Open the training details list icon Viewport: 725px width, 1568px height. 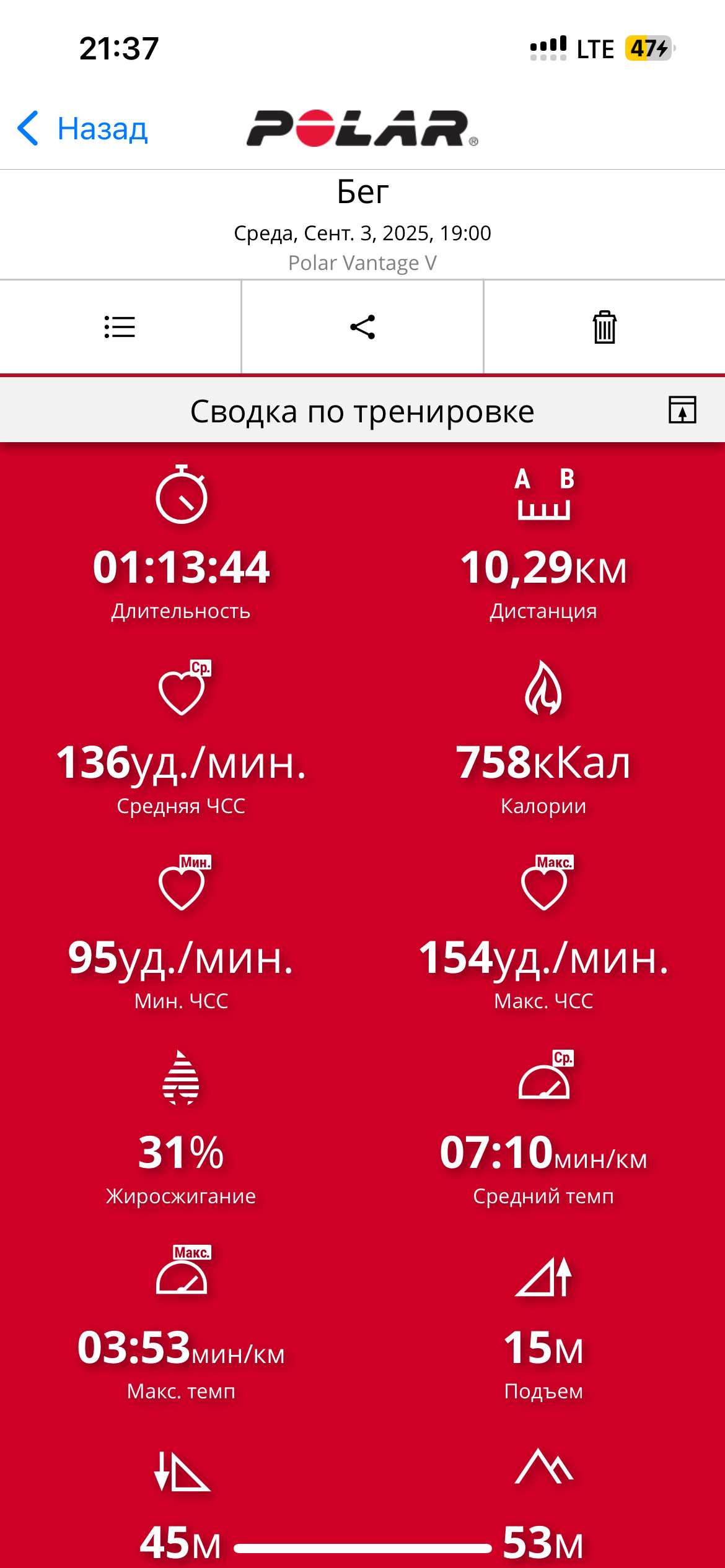pyautogui.click(x=120, y=327)
